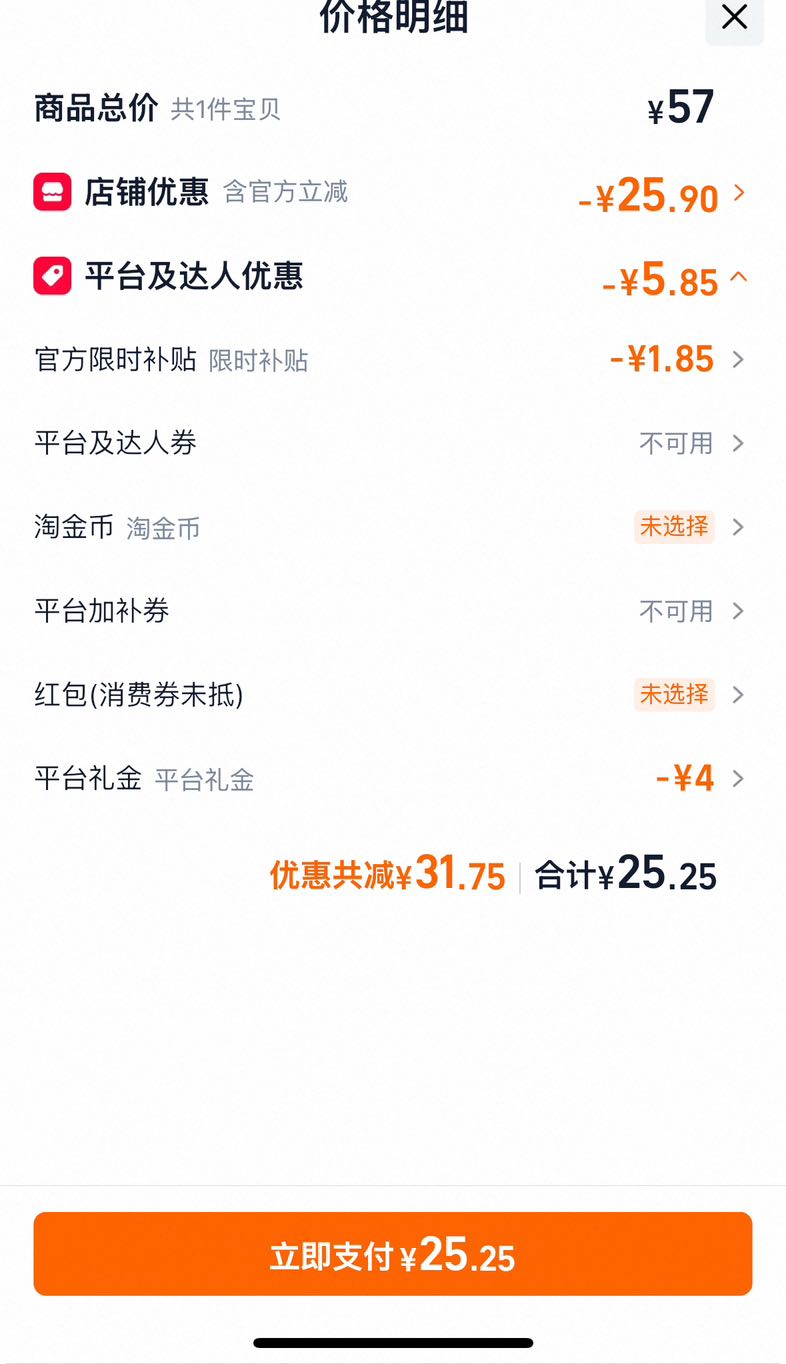Screen dimensions: 786x1364
Task: Open 官方限时补贴 details
Action: 392,359
